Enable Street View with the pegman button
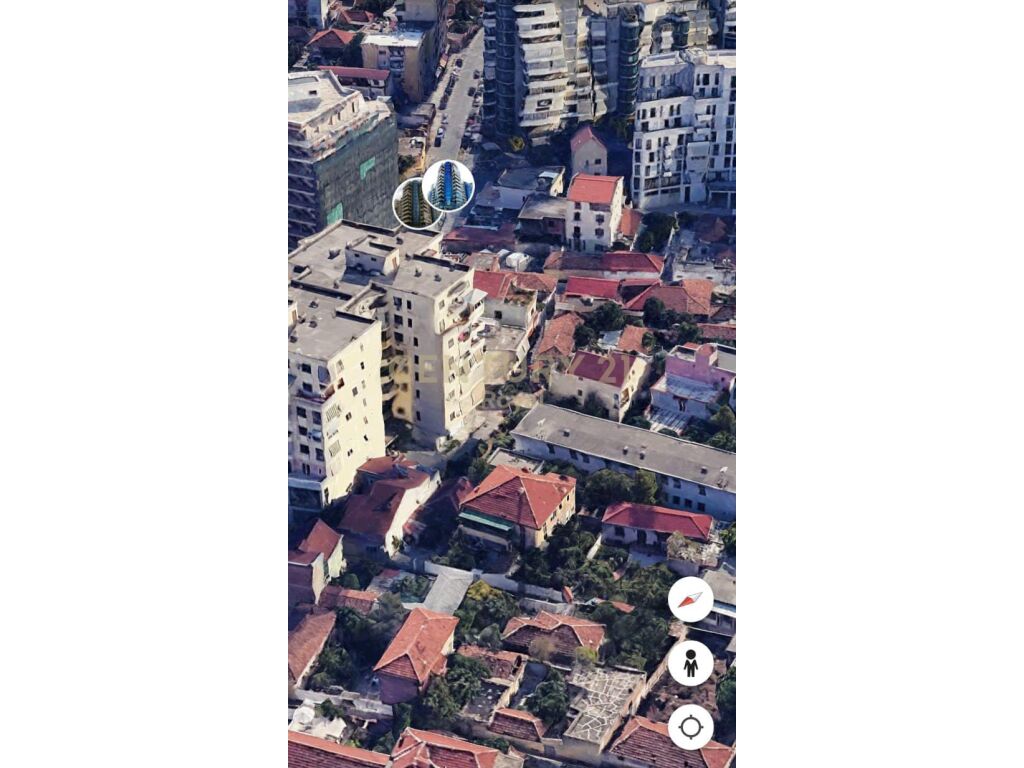Image resolution: width=1024 pixels, height=768 pixels. 690,663
